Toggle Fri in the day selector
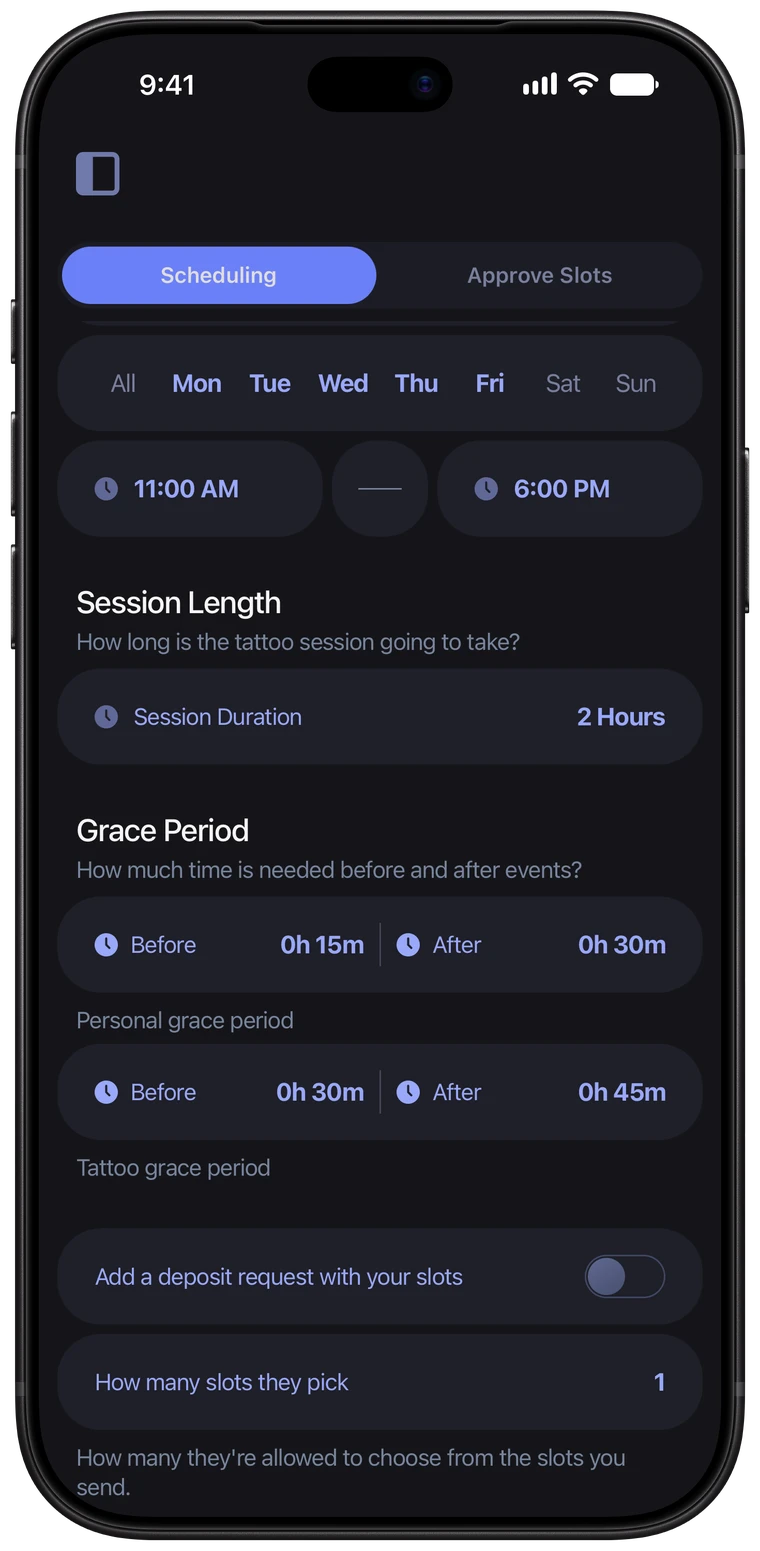 pos(490,383)
